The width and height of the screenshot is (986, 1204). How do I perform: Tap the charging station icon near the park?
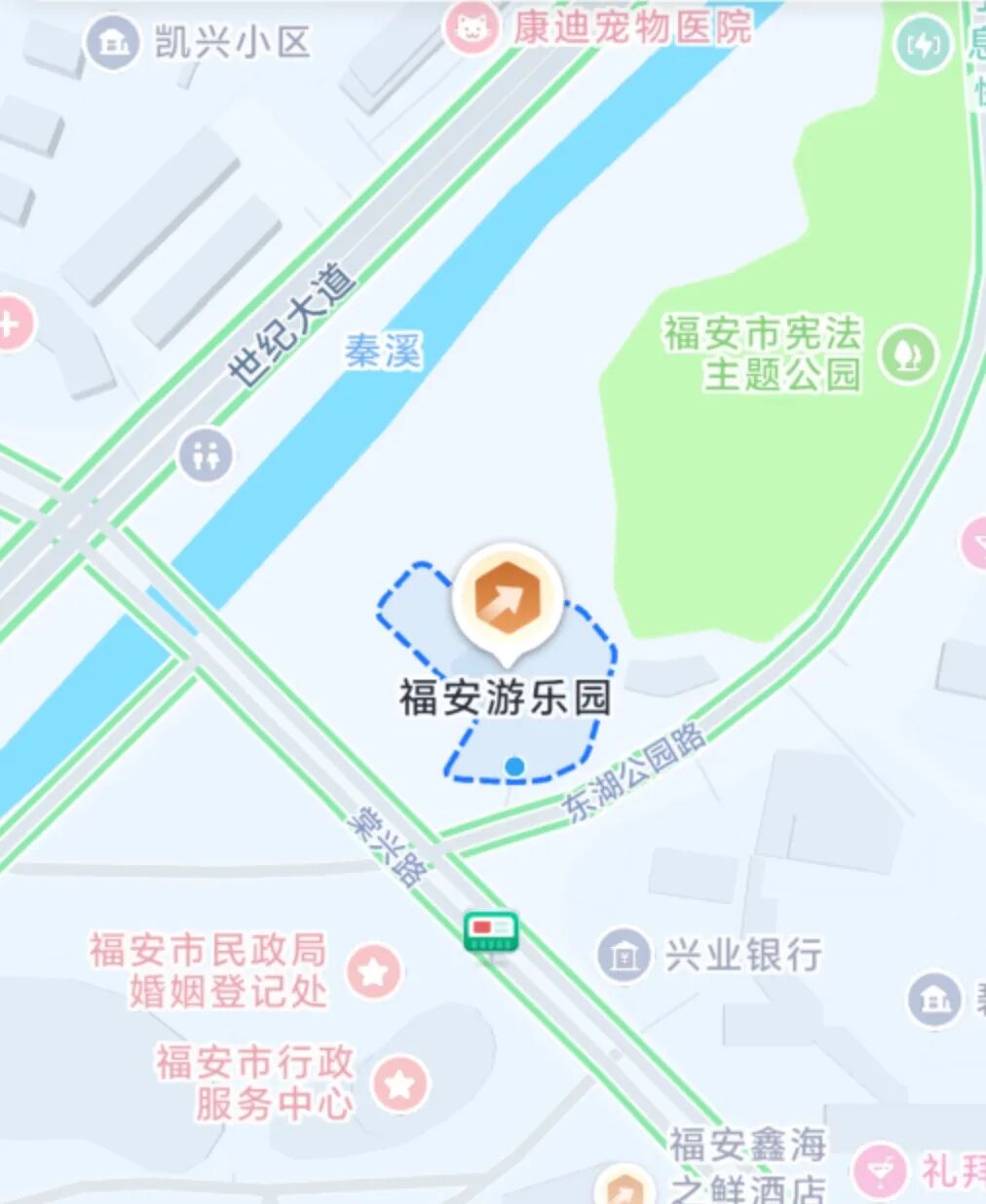(921, 44)
